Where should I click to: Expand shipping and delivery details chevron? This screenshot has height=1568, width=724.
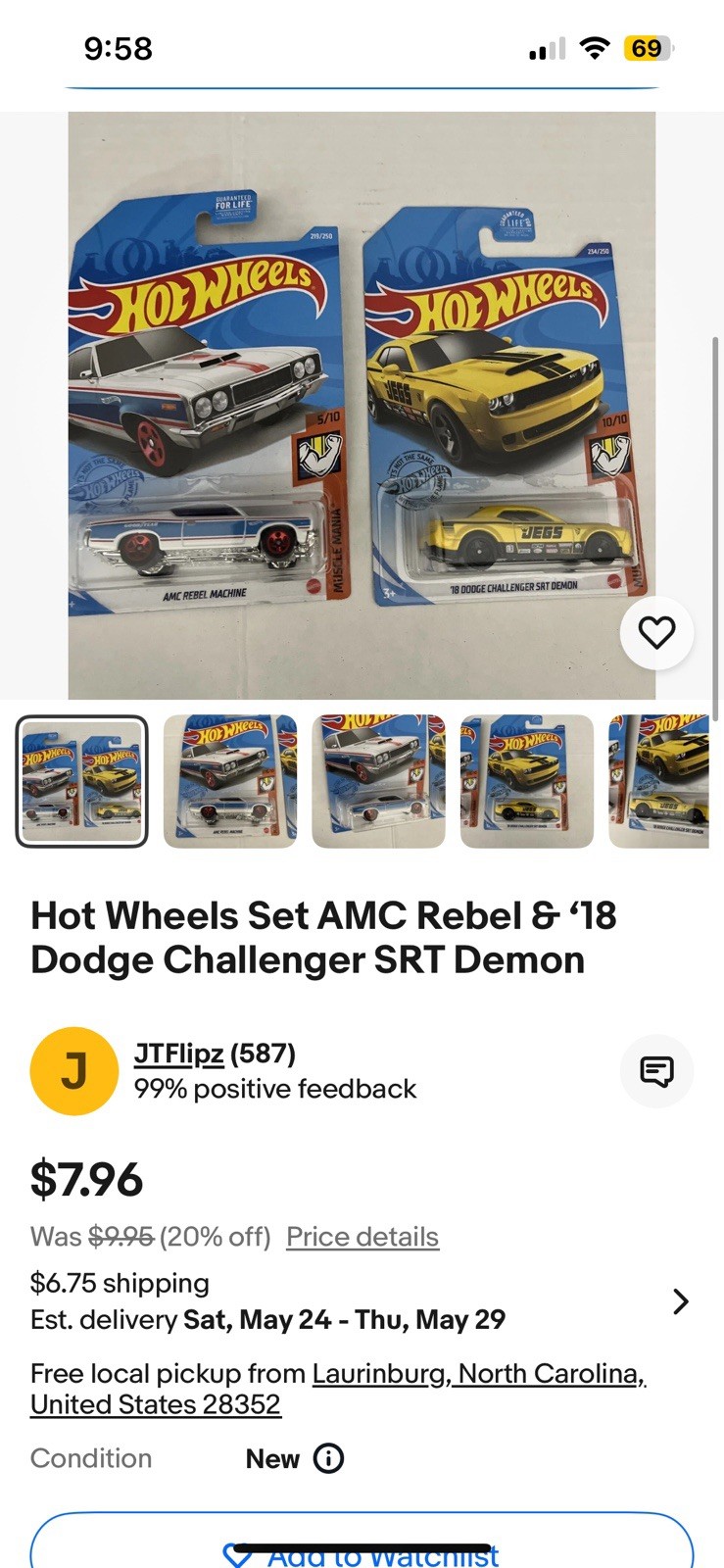click(680, 1301)
